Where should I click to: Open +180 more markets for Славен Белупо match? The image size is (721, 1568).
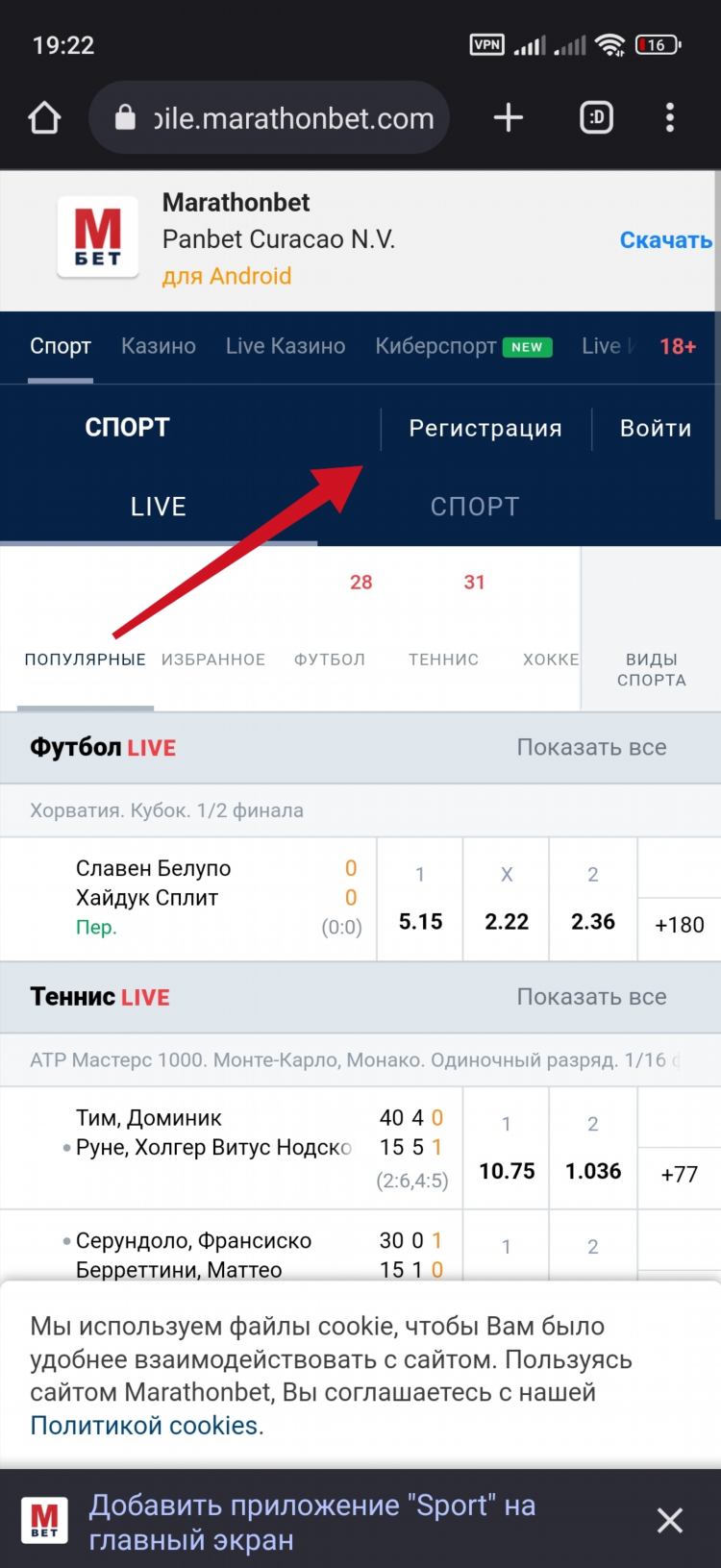click(x=679, y=924)
